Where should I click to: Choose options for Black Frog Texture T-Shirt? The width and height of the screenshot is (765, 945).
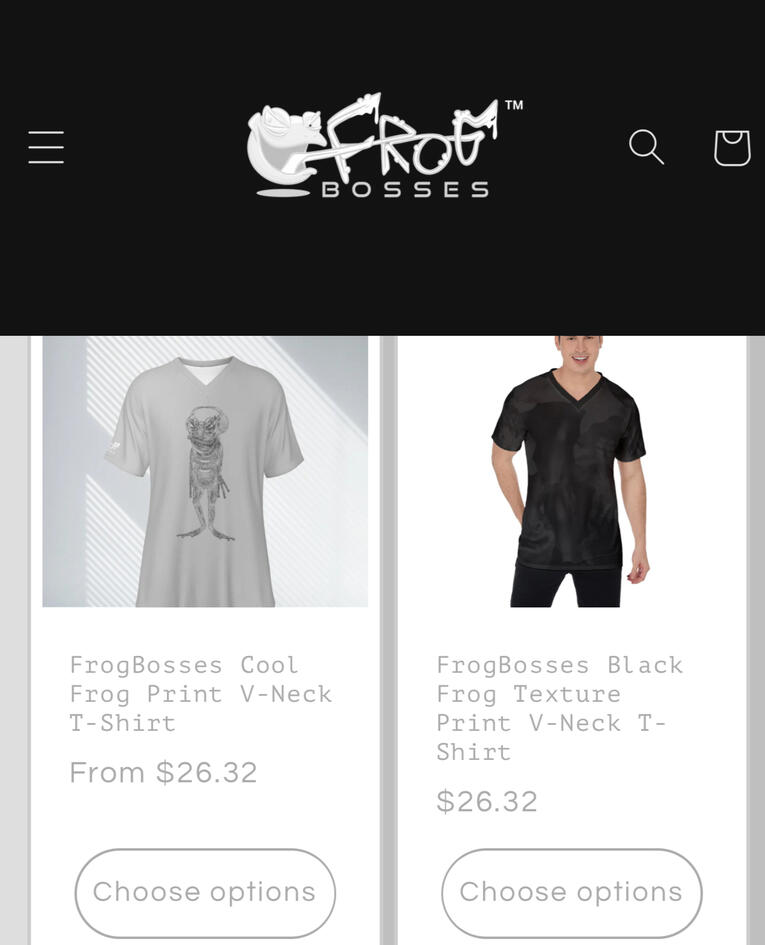(571, 892)
